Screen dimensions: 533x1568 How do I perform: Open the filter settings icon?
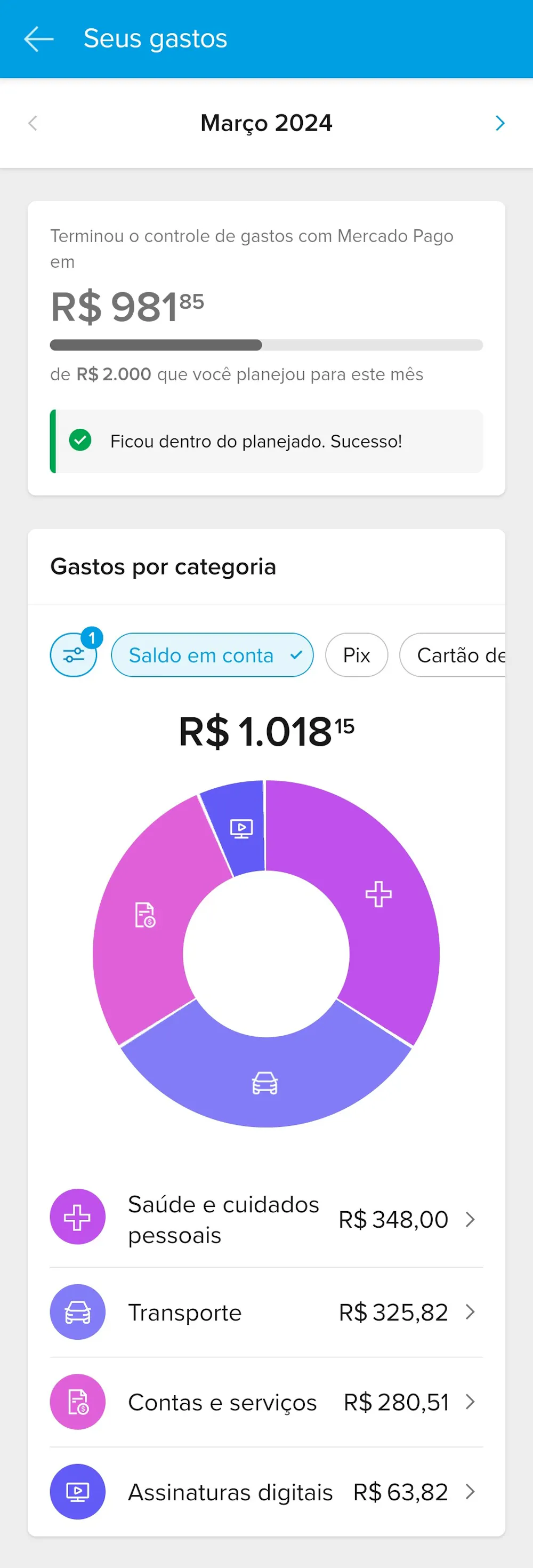(74, 655)
